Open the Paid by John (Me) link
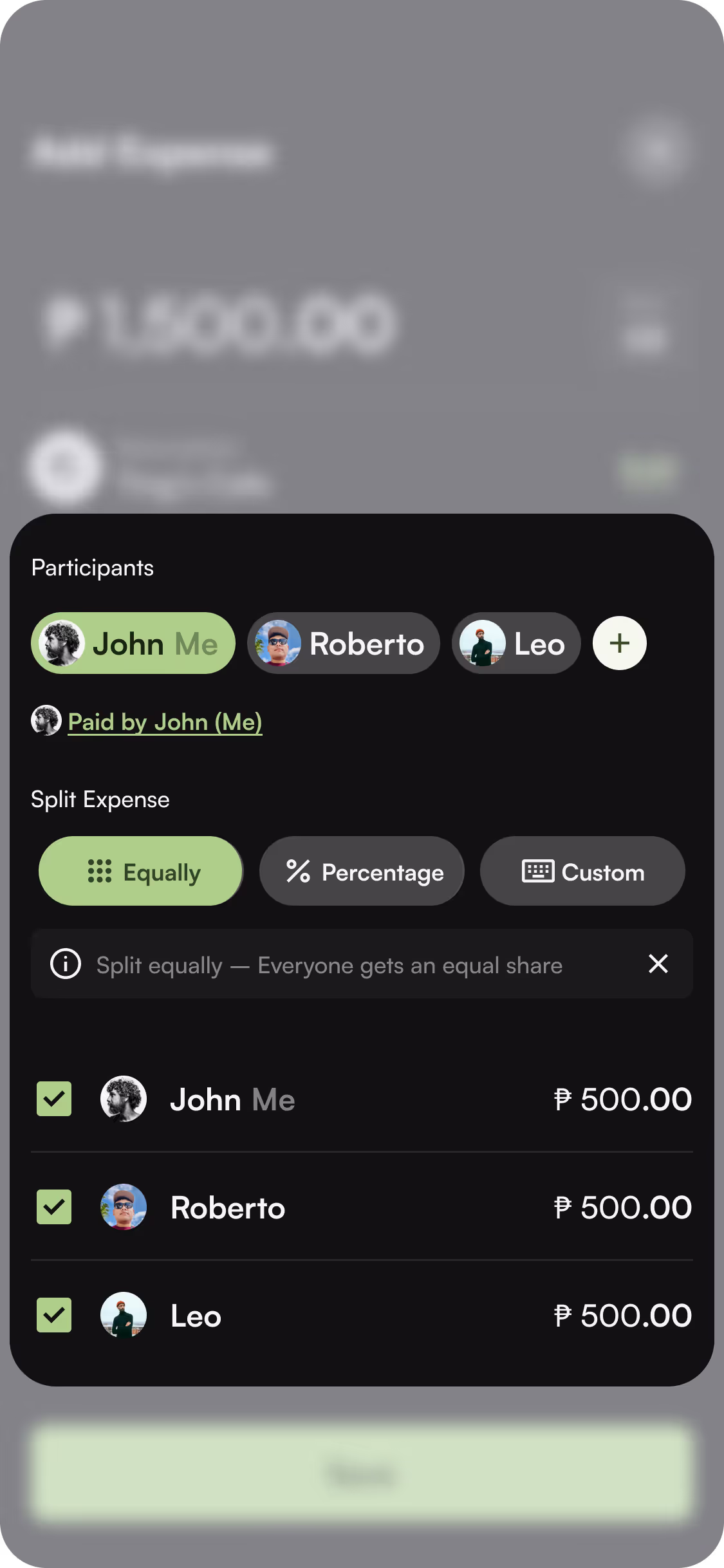The width and height of the screenshot is (724, 1568). point(165,722)
